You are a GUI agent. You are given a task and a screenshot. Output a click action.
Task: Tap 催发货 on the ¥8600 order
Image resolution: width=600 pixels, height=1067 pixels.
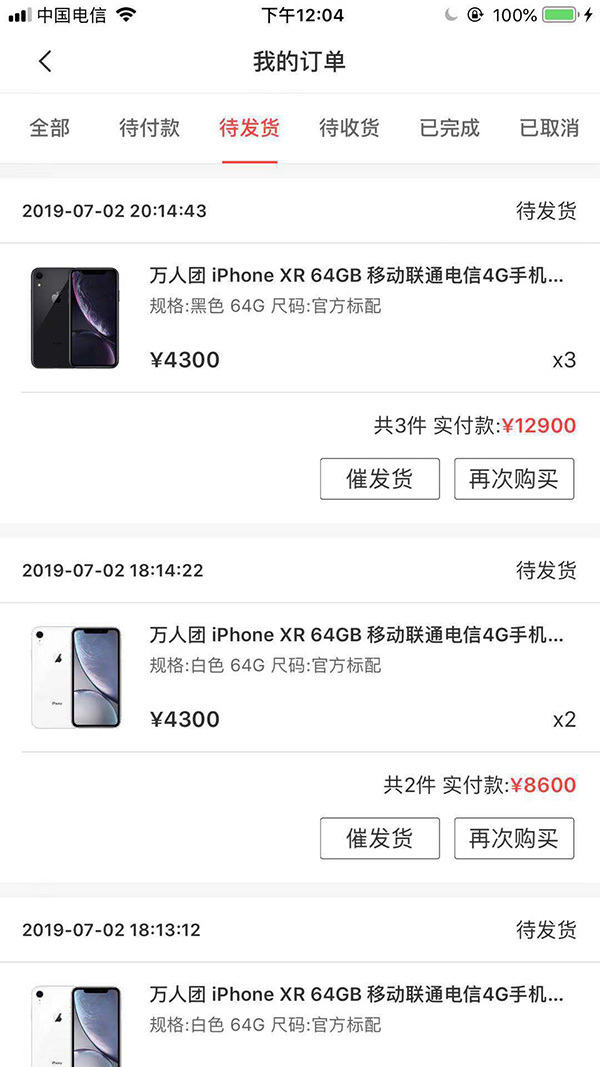pos(379,838)
